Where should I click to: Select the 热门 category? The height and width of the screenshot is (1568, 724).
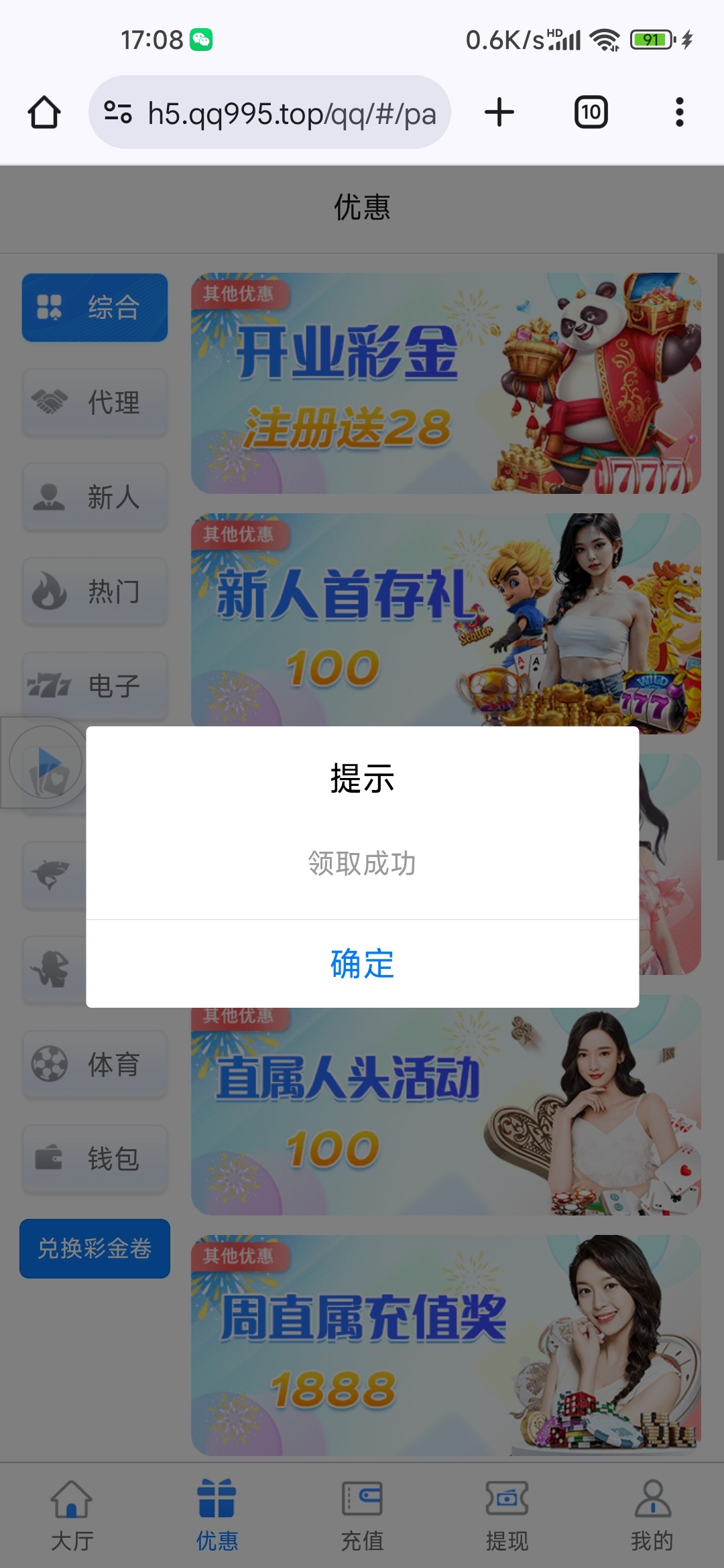(x=95, y=591)
